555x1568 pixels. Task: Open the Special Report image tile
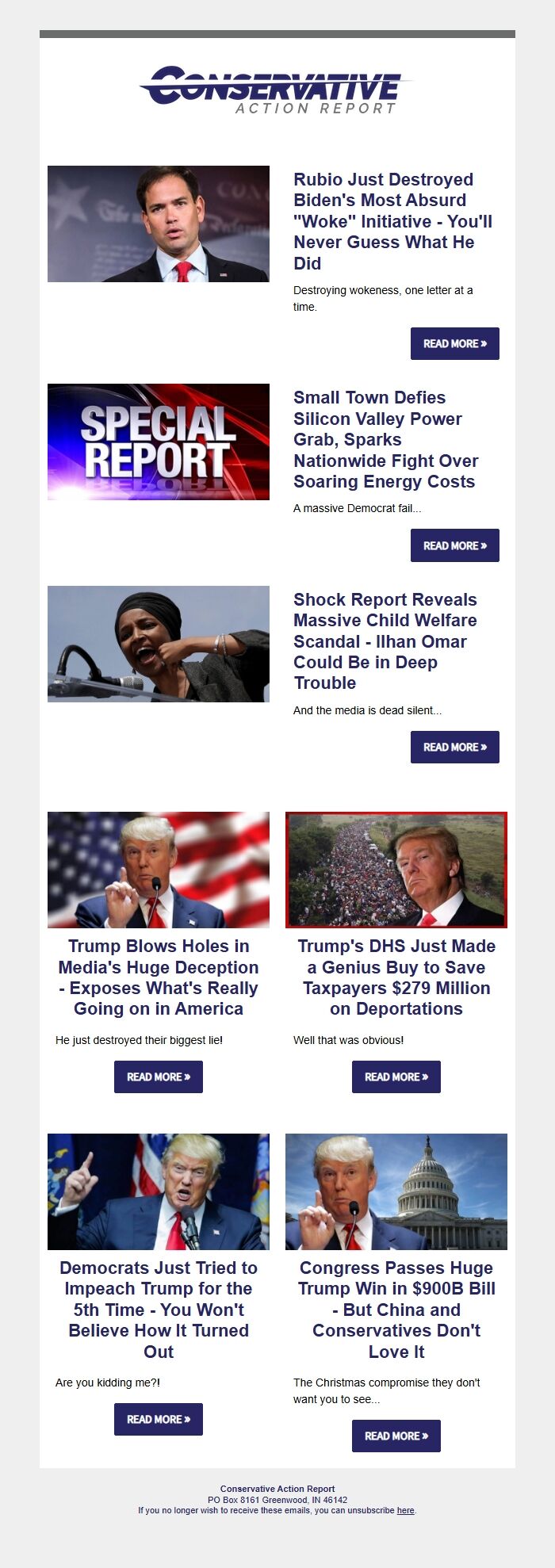pos(159,442)
